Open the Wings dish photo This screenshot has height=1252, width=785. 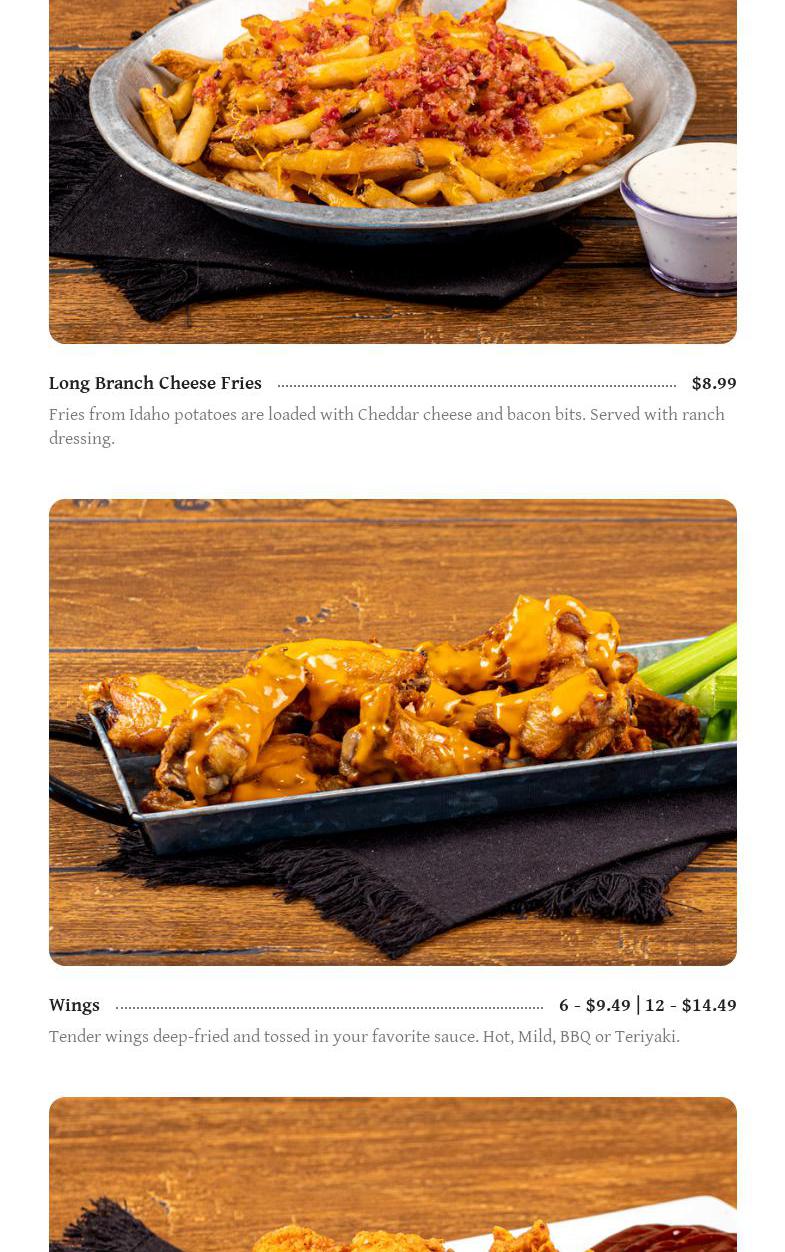(392, 731)
